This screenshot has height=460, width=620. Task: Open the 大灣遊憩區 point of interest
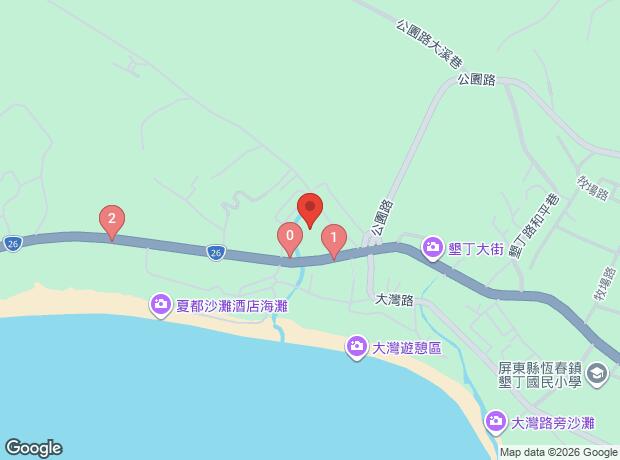(x=357, y=347)
